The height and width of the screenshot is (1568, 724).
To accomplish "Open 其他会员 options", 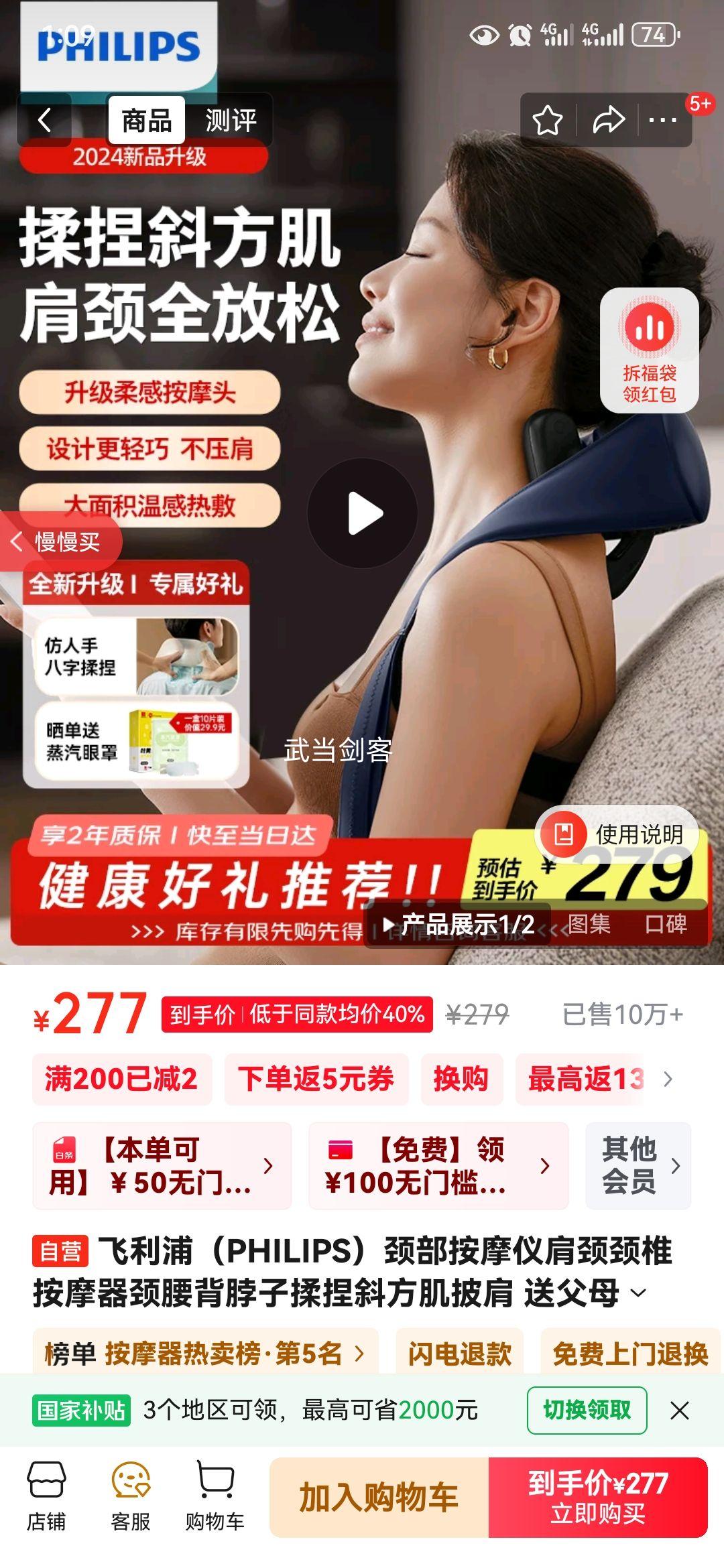I will click(x=638, y=1166).
